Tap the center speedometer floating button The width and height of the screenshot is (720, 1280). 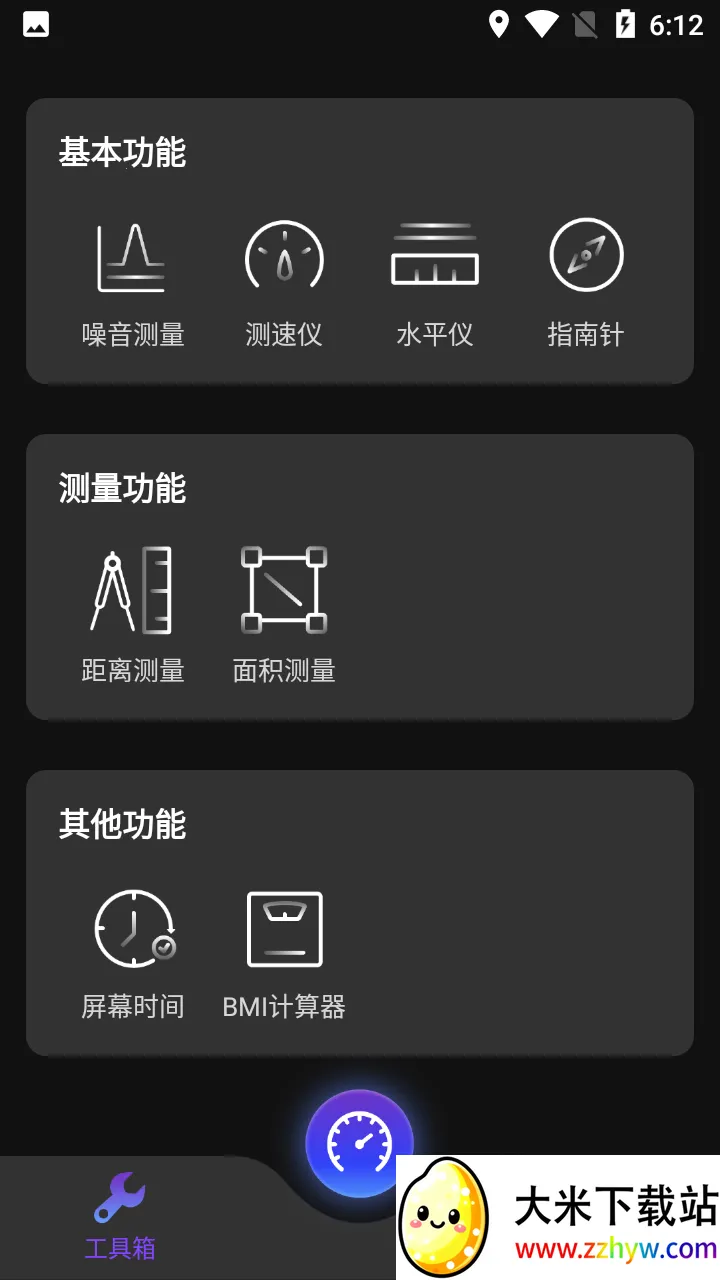(359, 1142)
